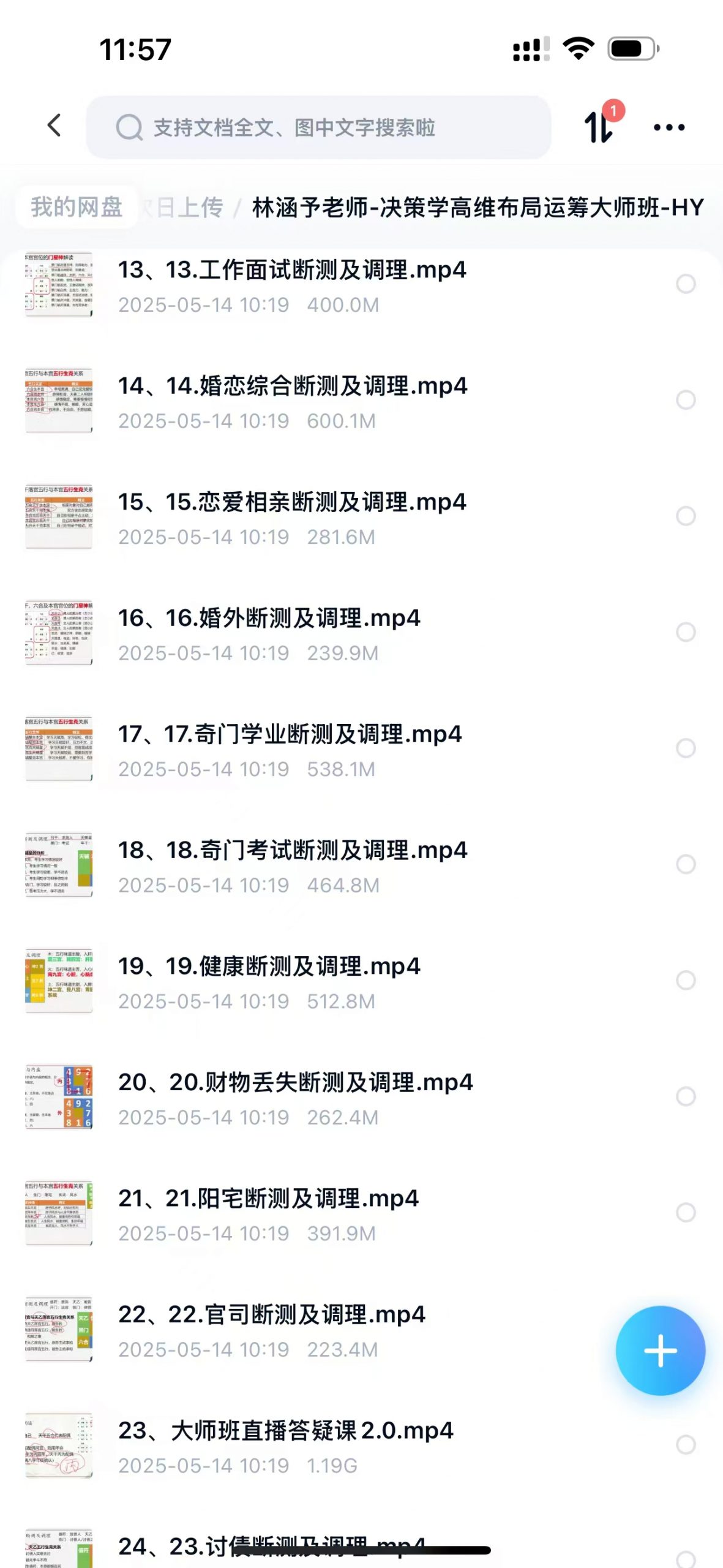Screen dimensions: 723x1568
Task: Open 17.奇门学业断测及调理.mp4
Action: [290, 735]
